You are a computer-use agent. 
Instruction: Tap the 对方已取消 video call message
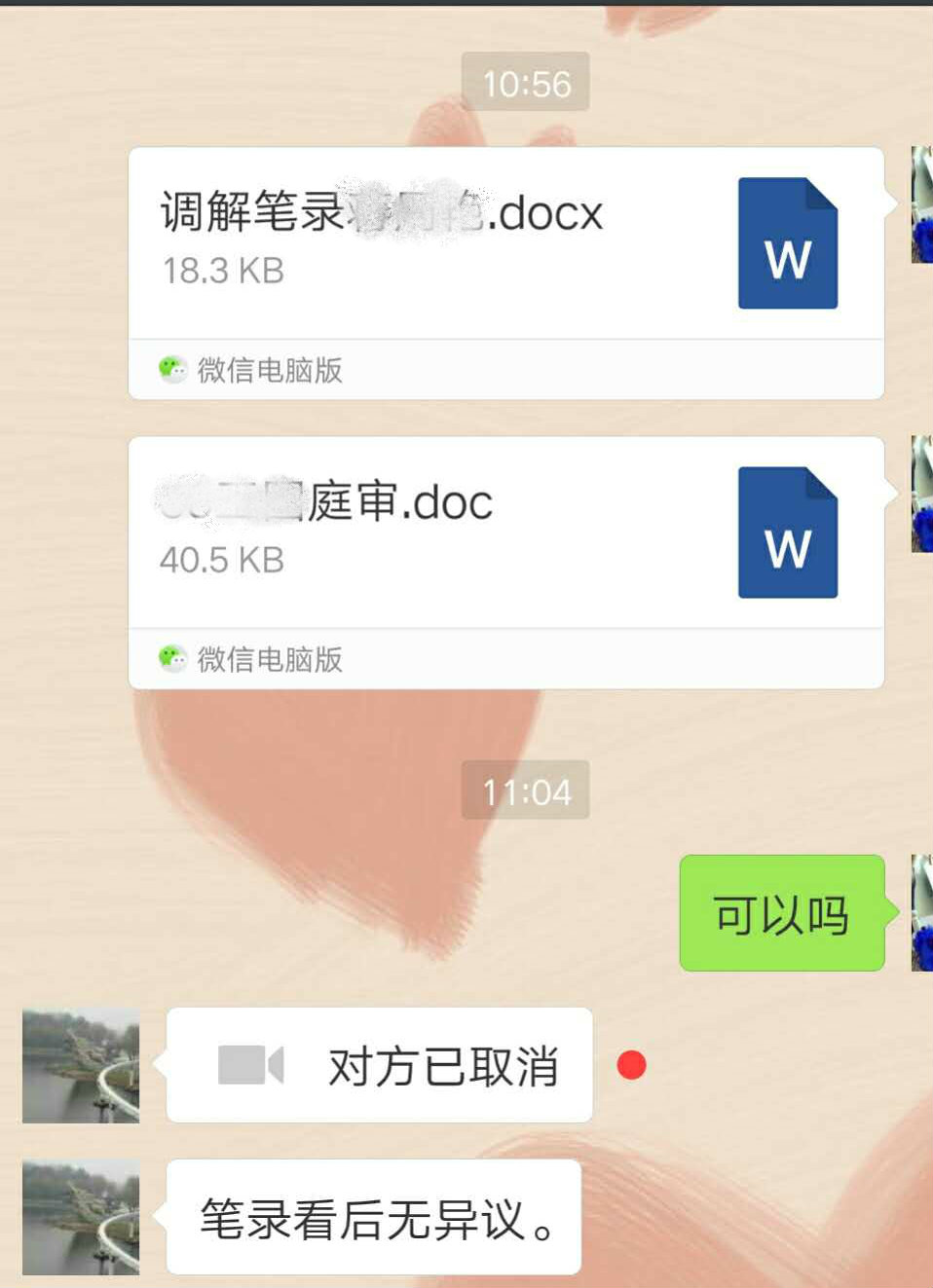380,1065
